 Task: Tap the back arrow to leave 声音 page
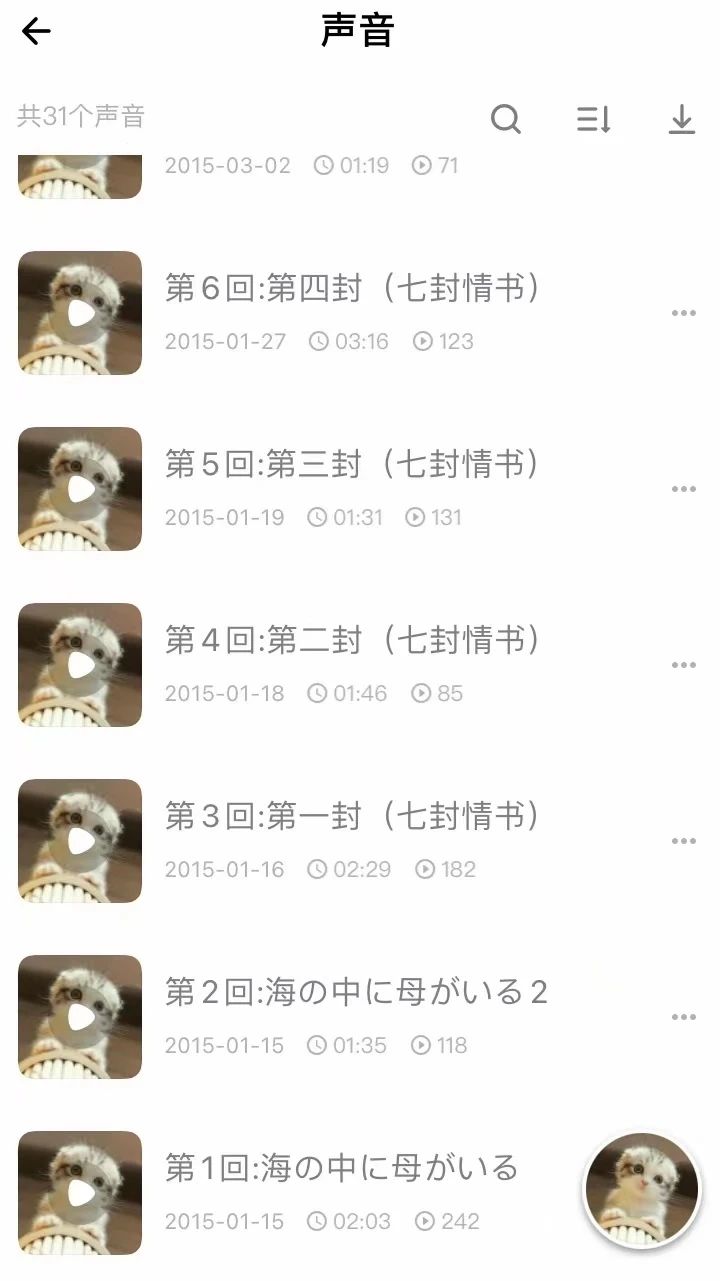click(36, 31)
